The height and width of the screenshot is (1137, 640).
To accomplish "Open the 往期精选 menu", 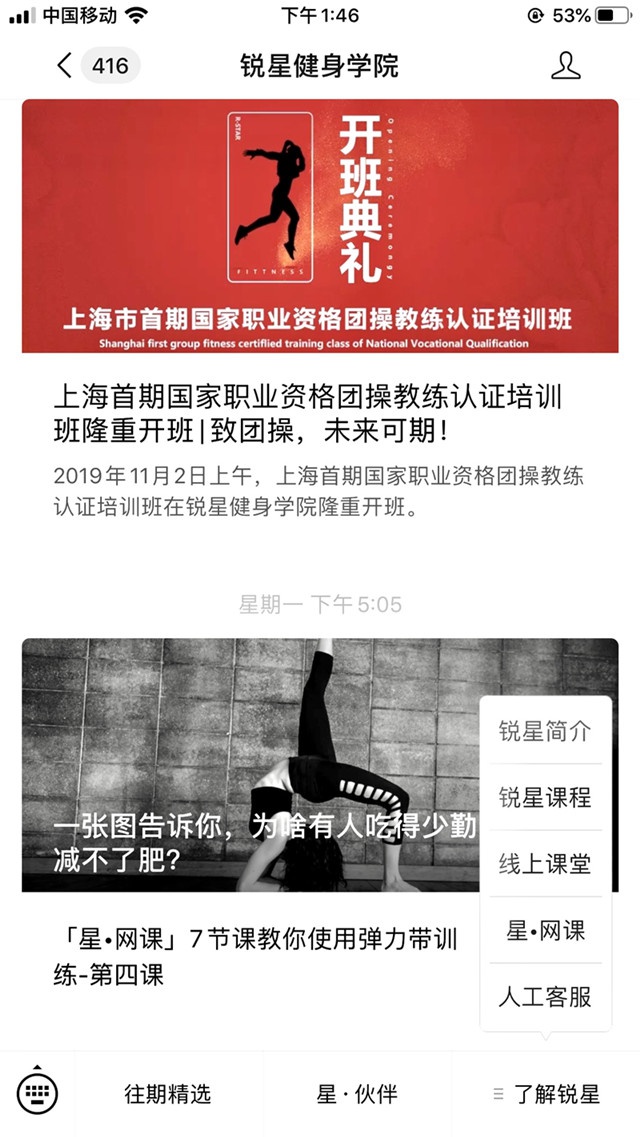I will (x=168, y=1093).
